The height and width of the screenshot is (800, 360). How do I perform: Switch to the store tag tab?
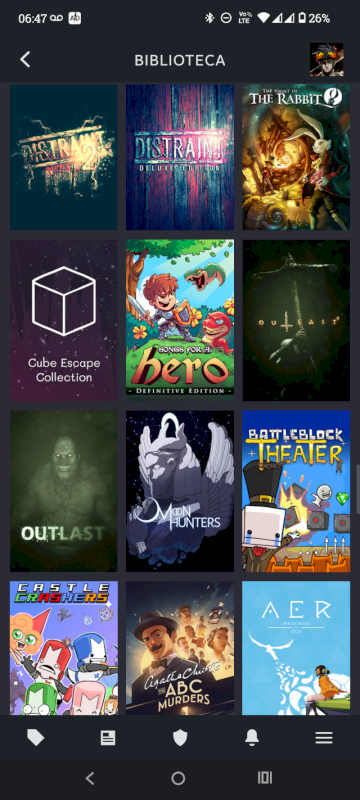pos(36,737)
